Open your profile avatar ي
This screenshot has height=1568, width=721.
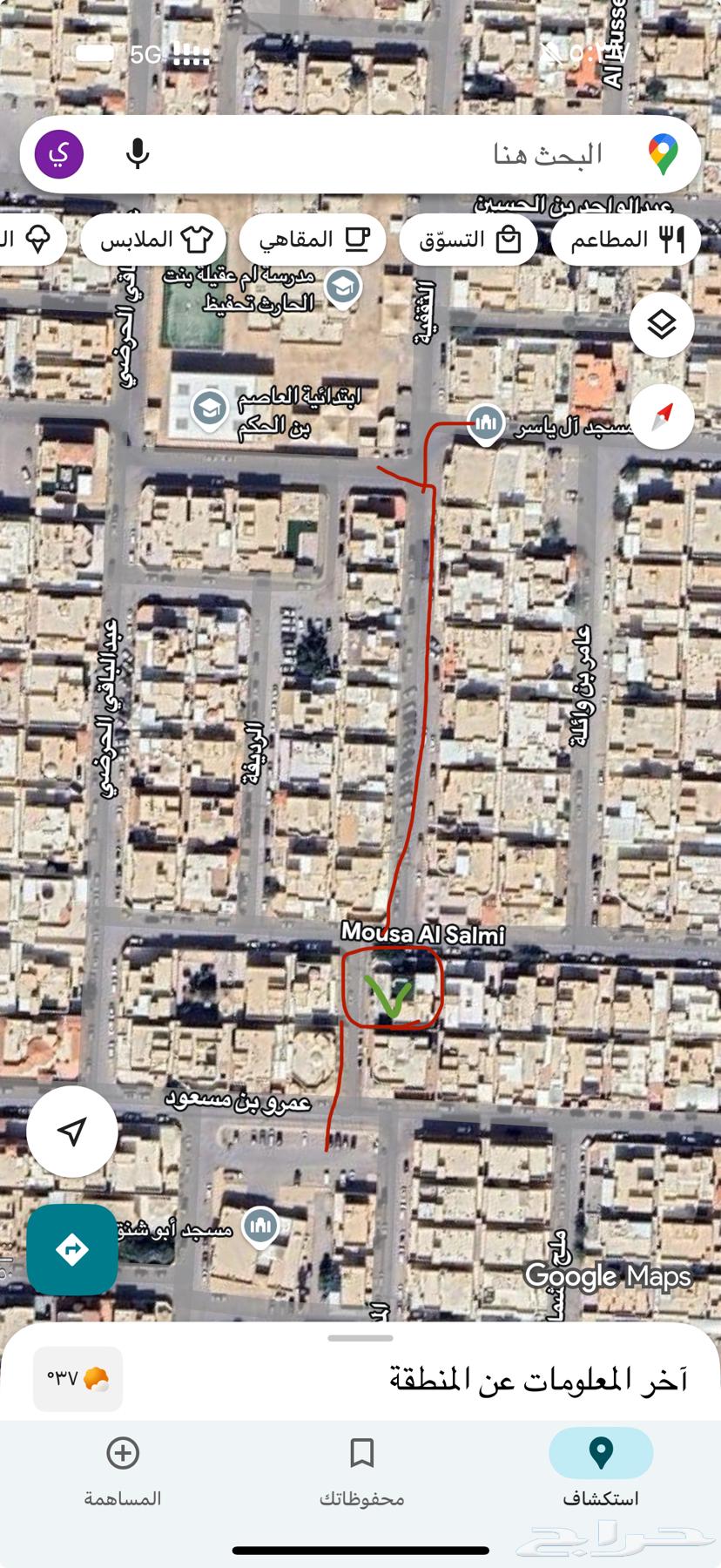point(56,154)
